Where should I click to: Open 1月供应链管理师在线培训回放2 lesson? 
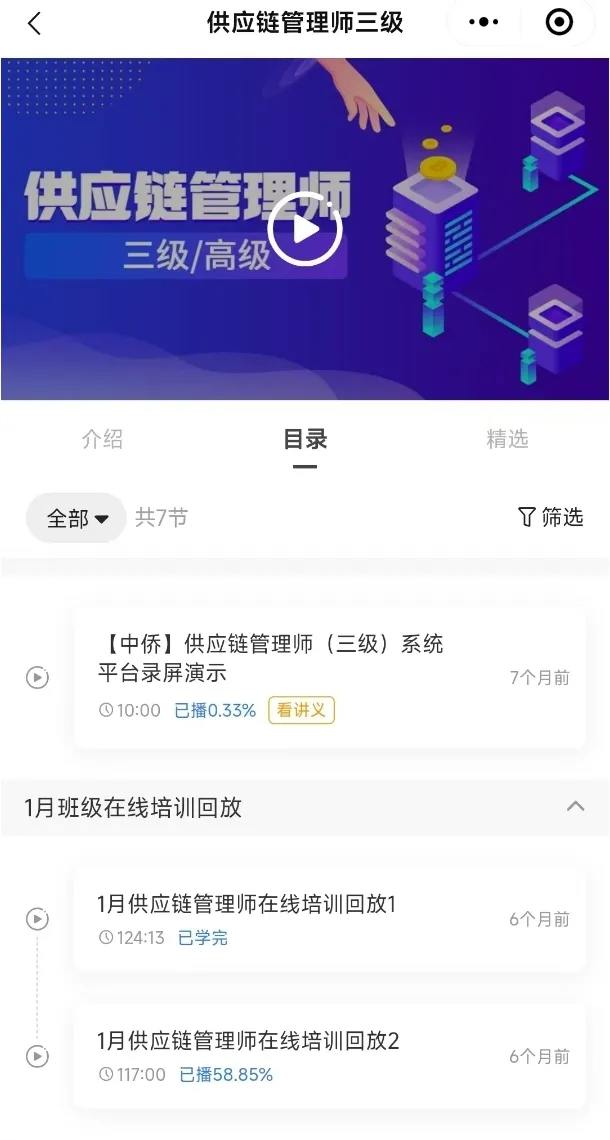[329, 1056]
